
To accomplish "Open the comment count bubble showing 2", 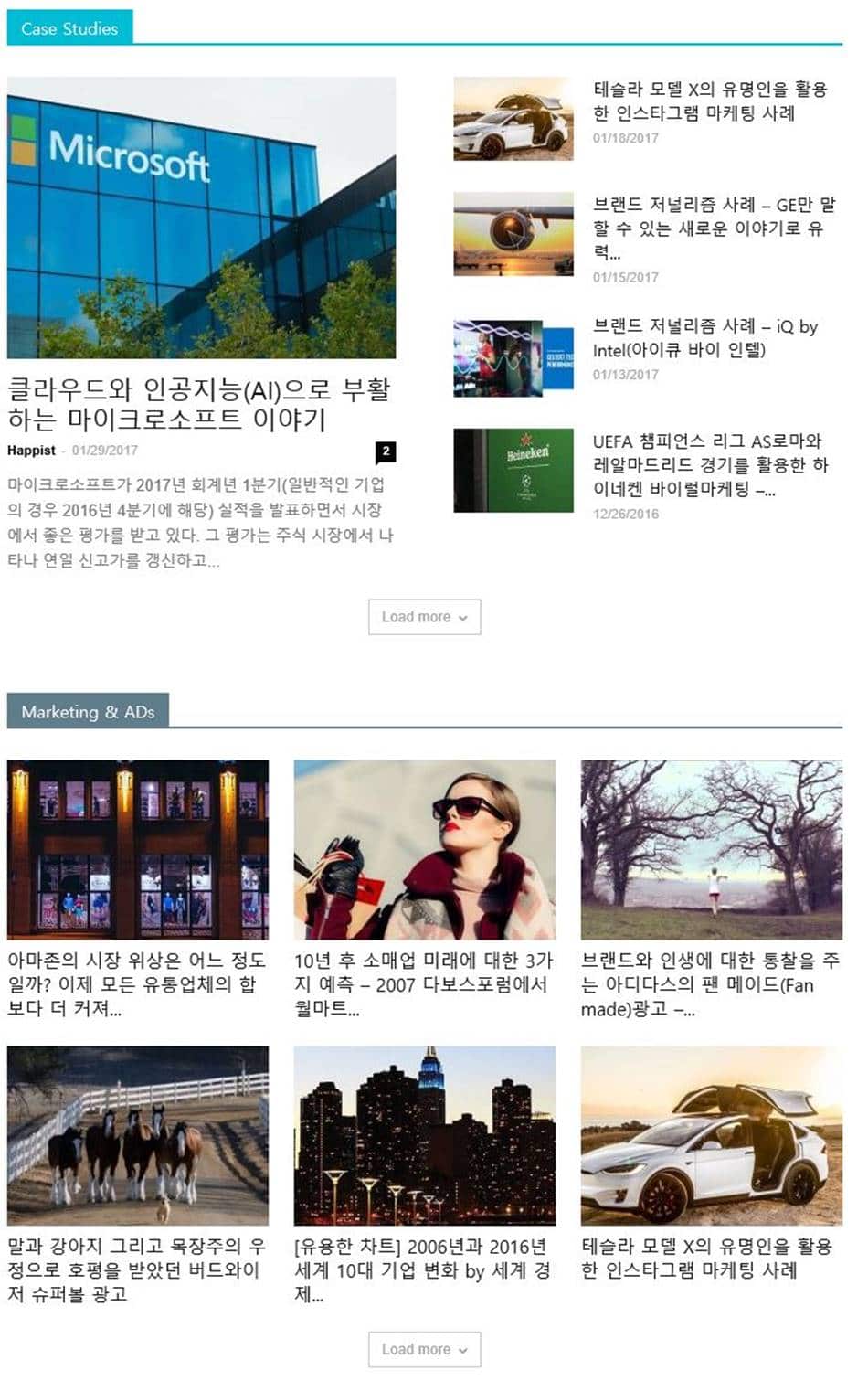I will click(386, 450).
